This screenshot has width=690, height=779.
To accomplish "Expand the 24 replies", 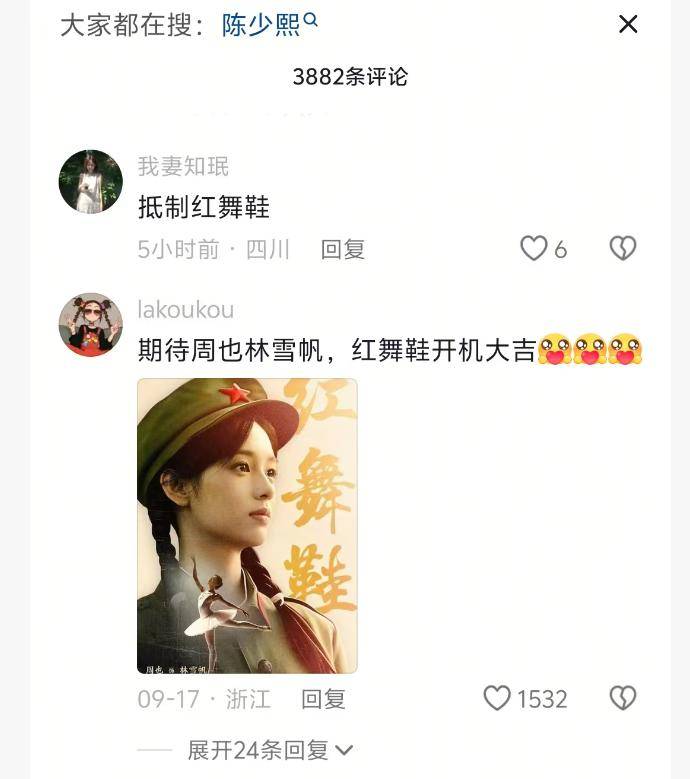I will pyautogui.click(x=270, y=750).
